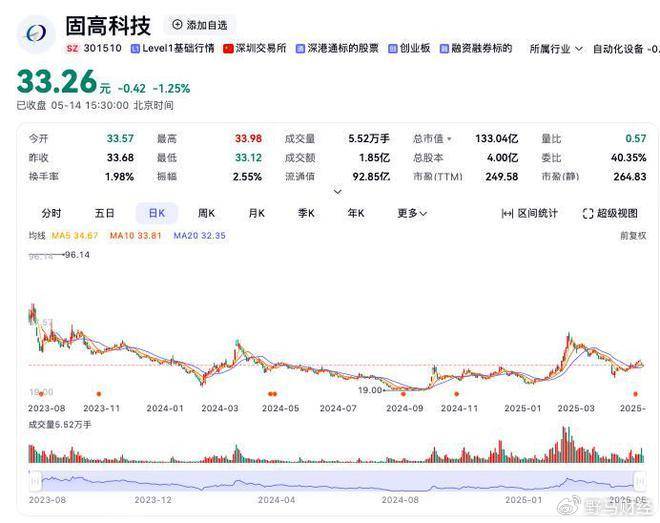Open the 创业板 tag
660x523 pixels.
click(x=409, y=48)
